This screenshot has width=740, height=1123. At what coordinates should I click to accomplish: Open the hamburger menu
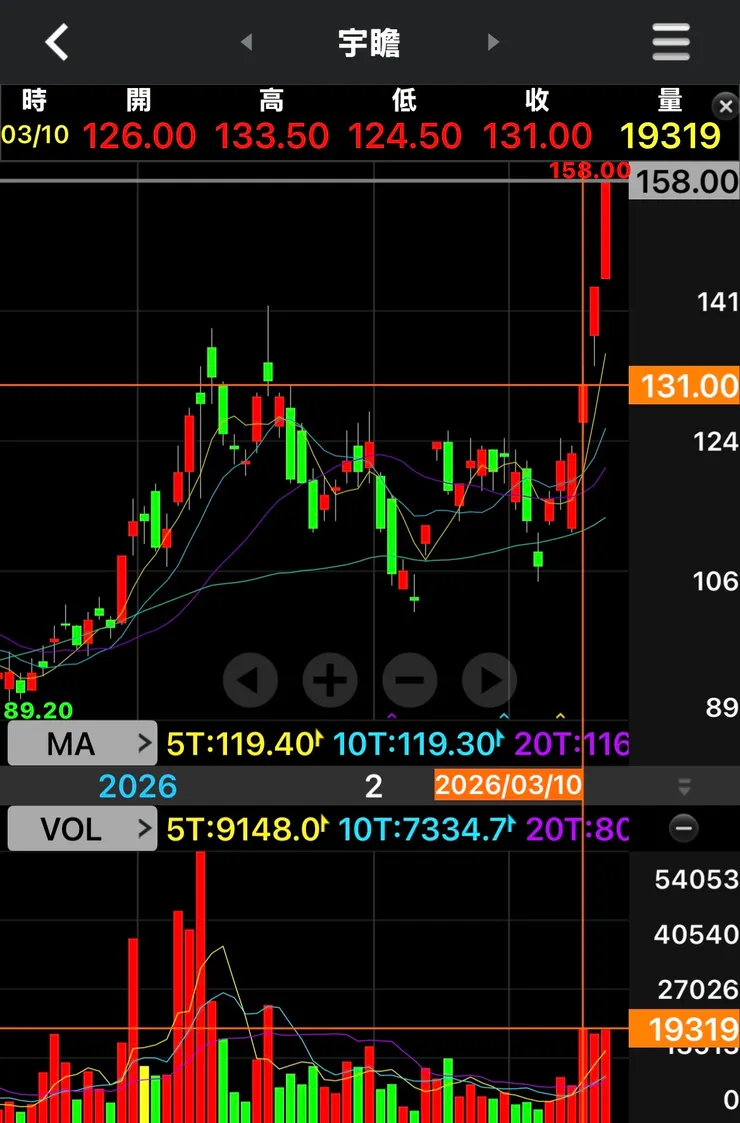[x=671, y=43]
